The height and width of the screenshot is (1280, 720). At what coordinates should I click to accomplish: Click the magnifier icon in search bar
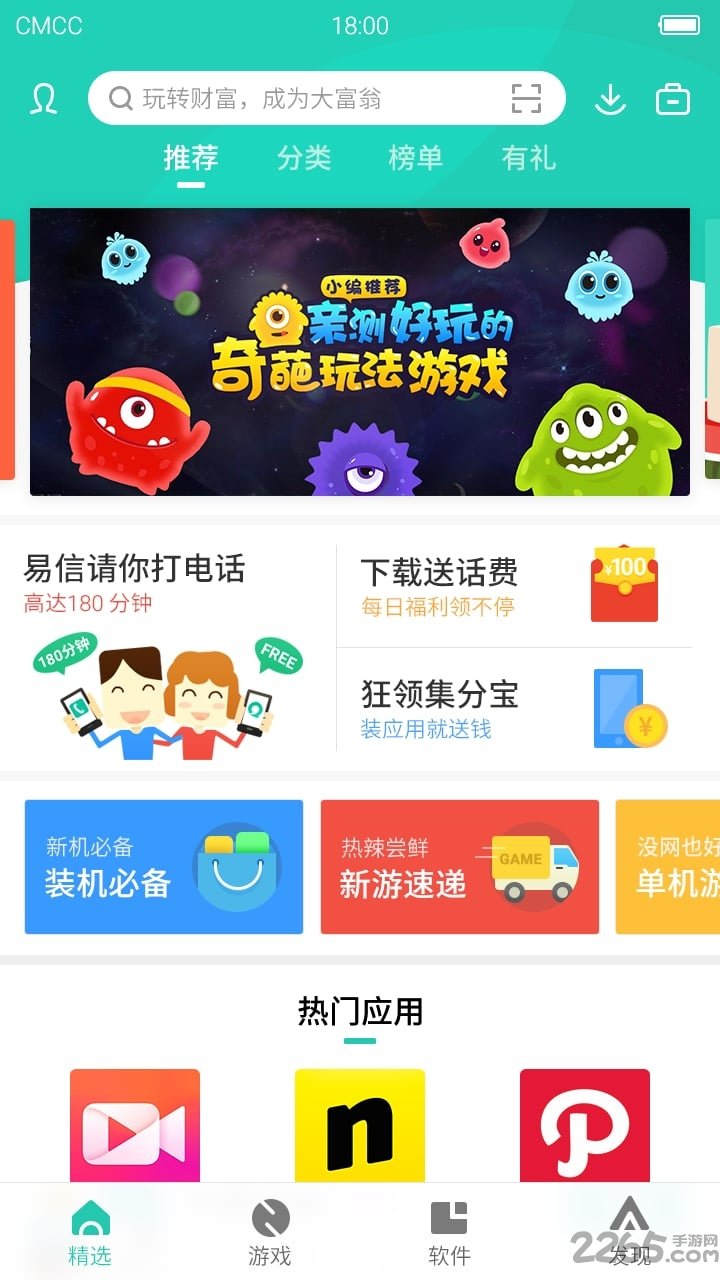120,97
